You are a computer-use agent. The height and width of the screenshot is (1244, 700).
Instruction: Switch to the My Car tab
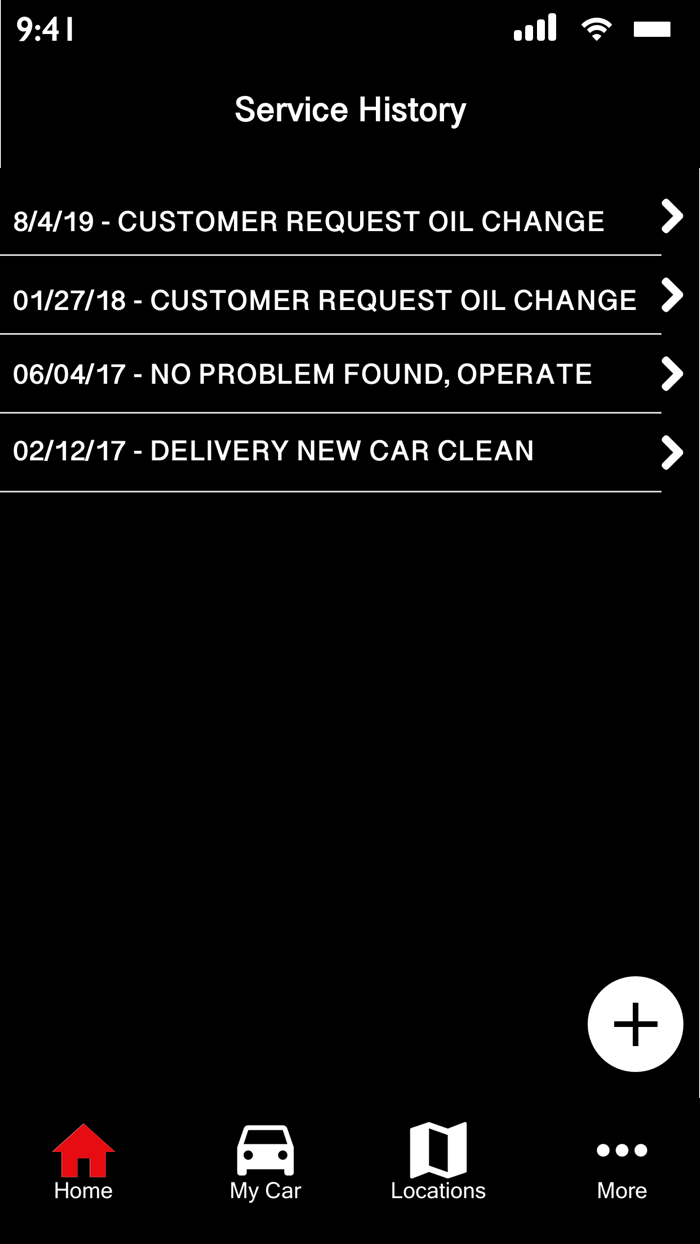point(265,1162)
